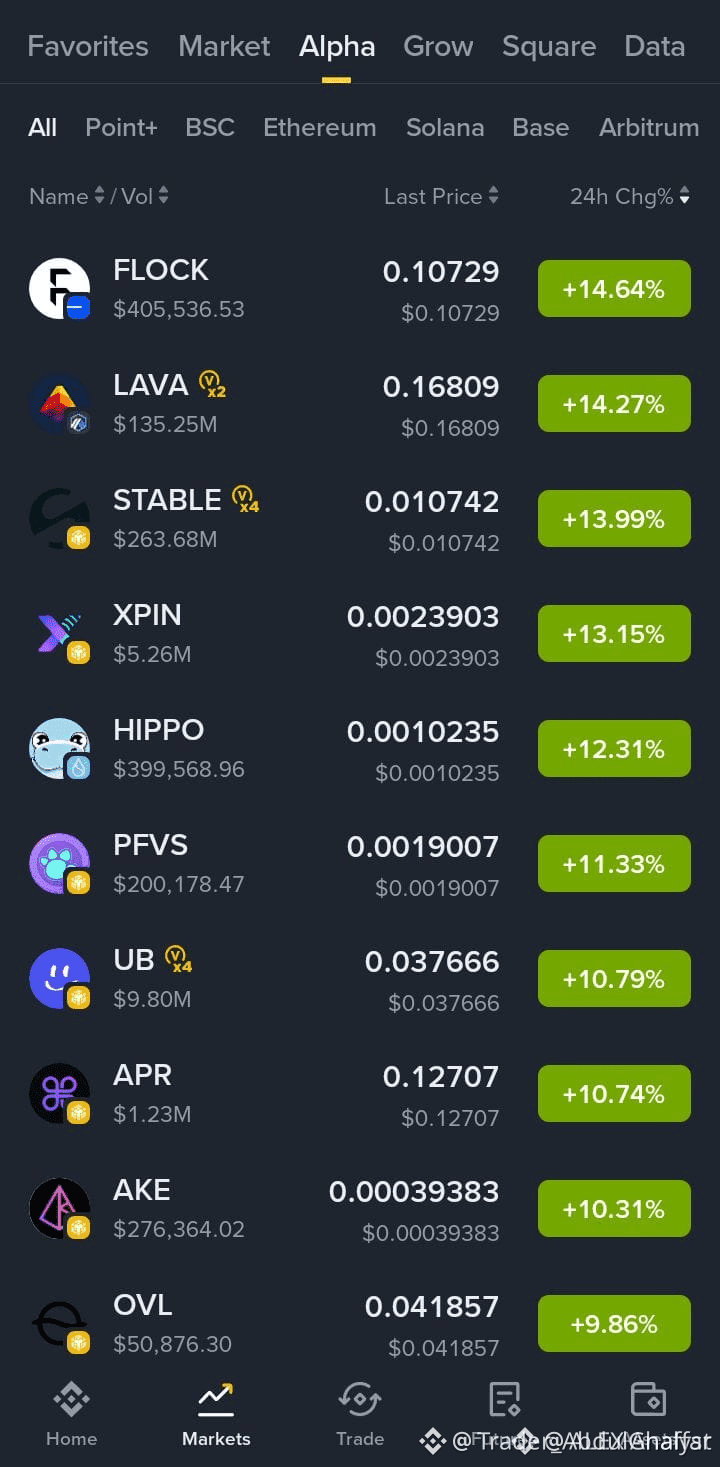Show only BSC tokens
Screen dimensions: 720x1467
tap(210, 128)
